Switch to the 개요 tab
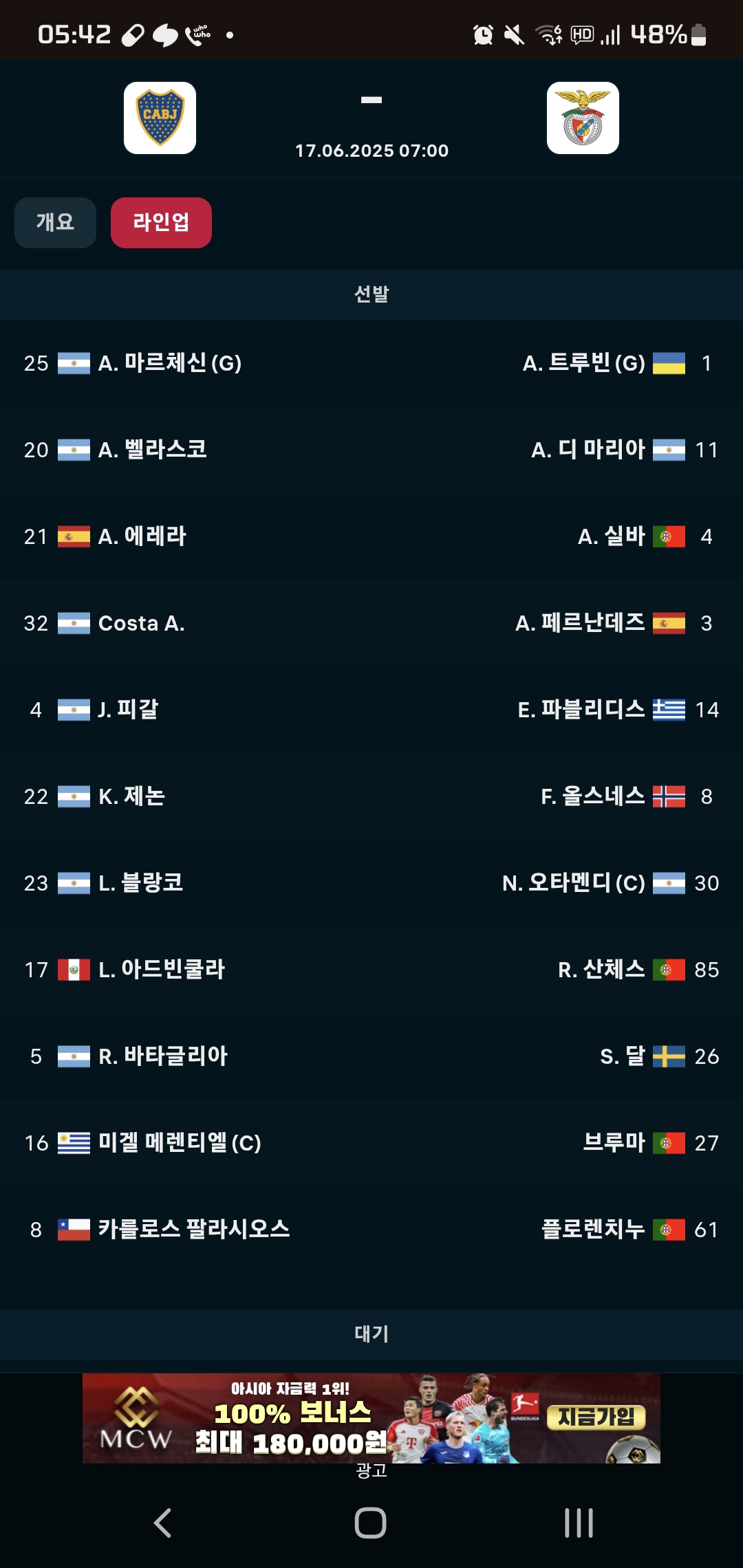The height and width of the screenshot is (1568, 743). (55, 222)
